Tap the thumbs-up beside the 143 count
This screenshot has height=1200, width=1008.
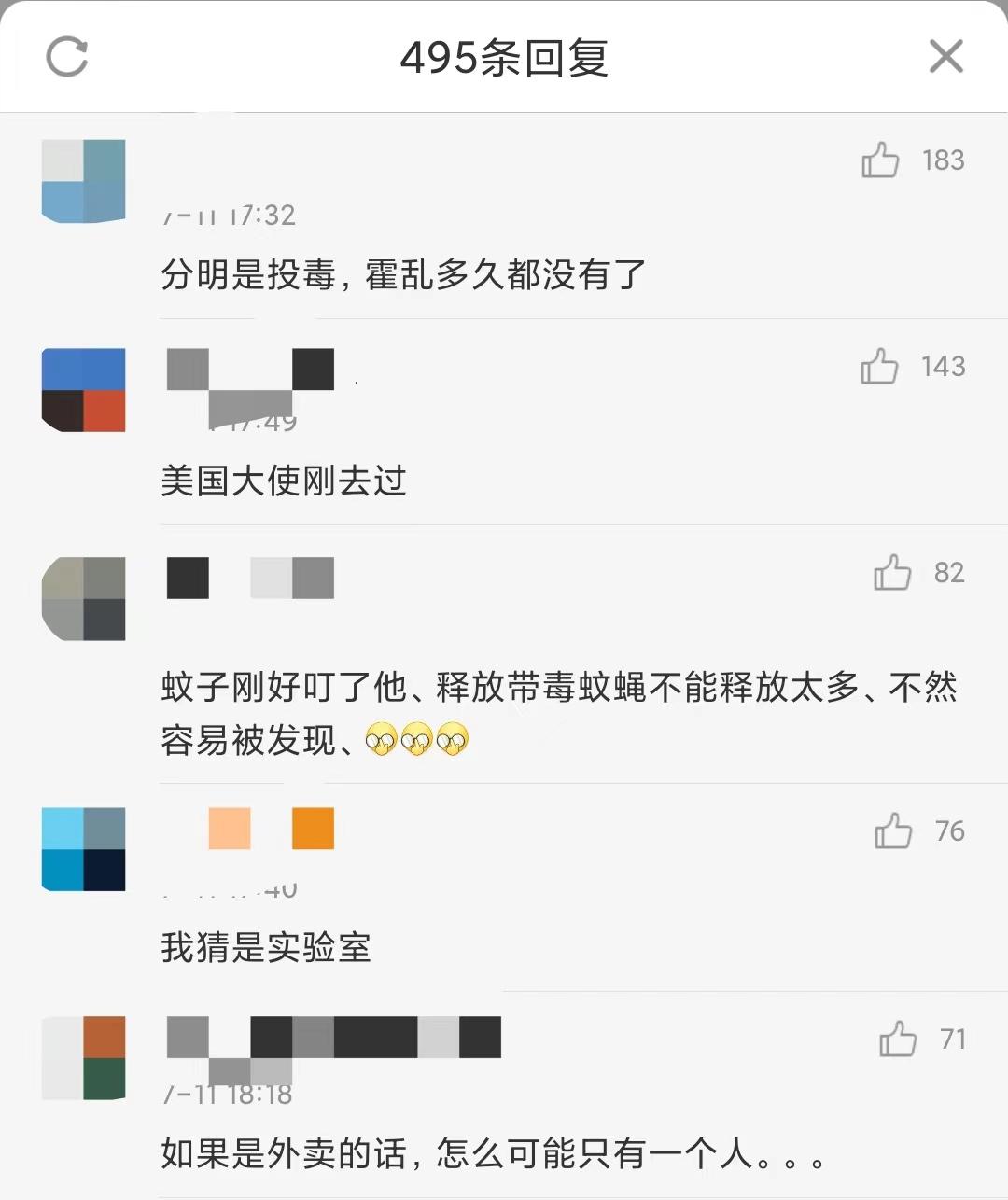[x=878, y=368]
